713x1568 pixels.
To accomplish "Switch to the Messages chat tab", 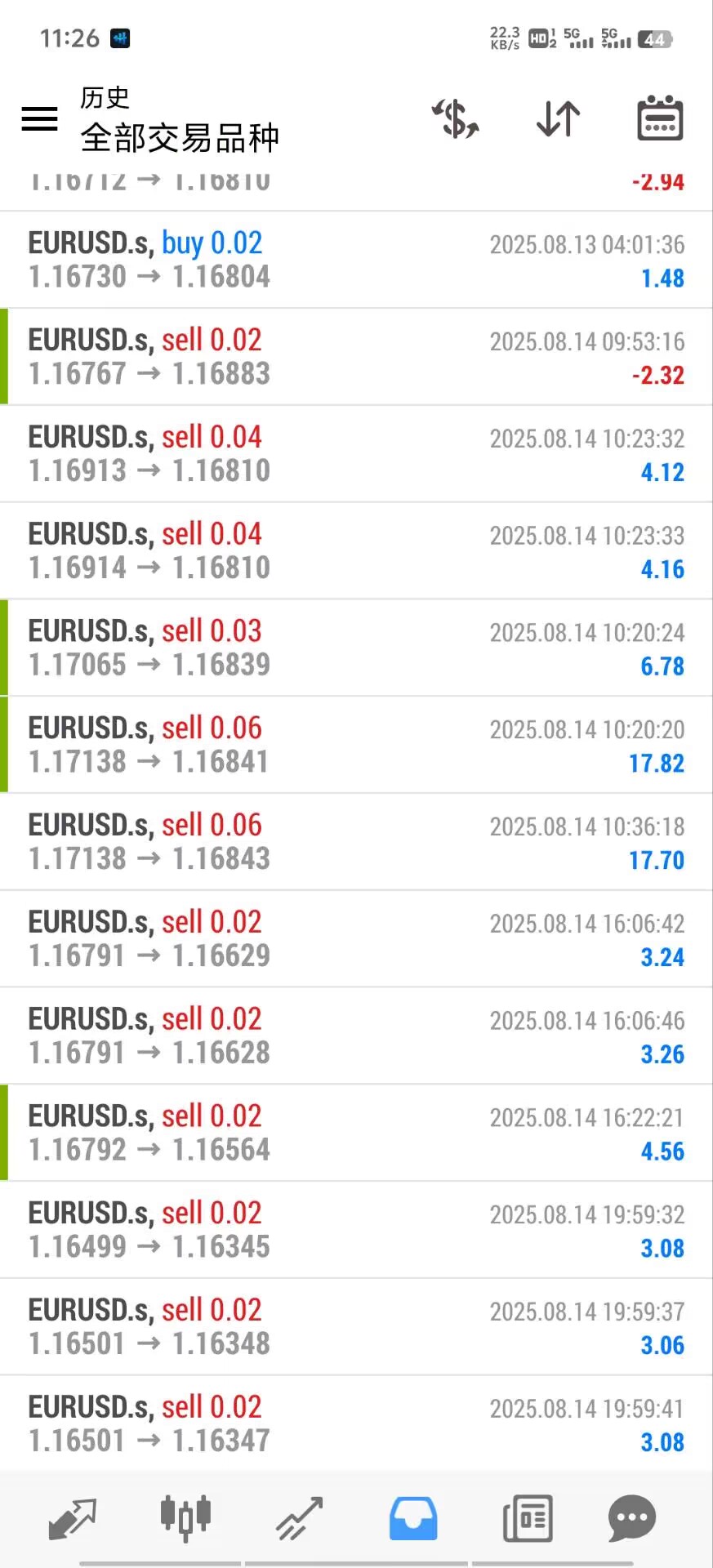I will [x=631, y=1518].
